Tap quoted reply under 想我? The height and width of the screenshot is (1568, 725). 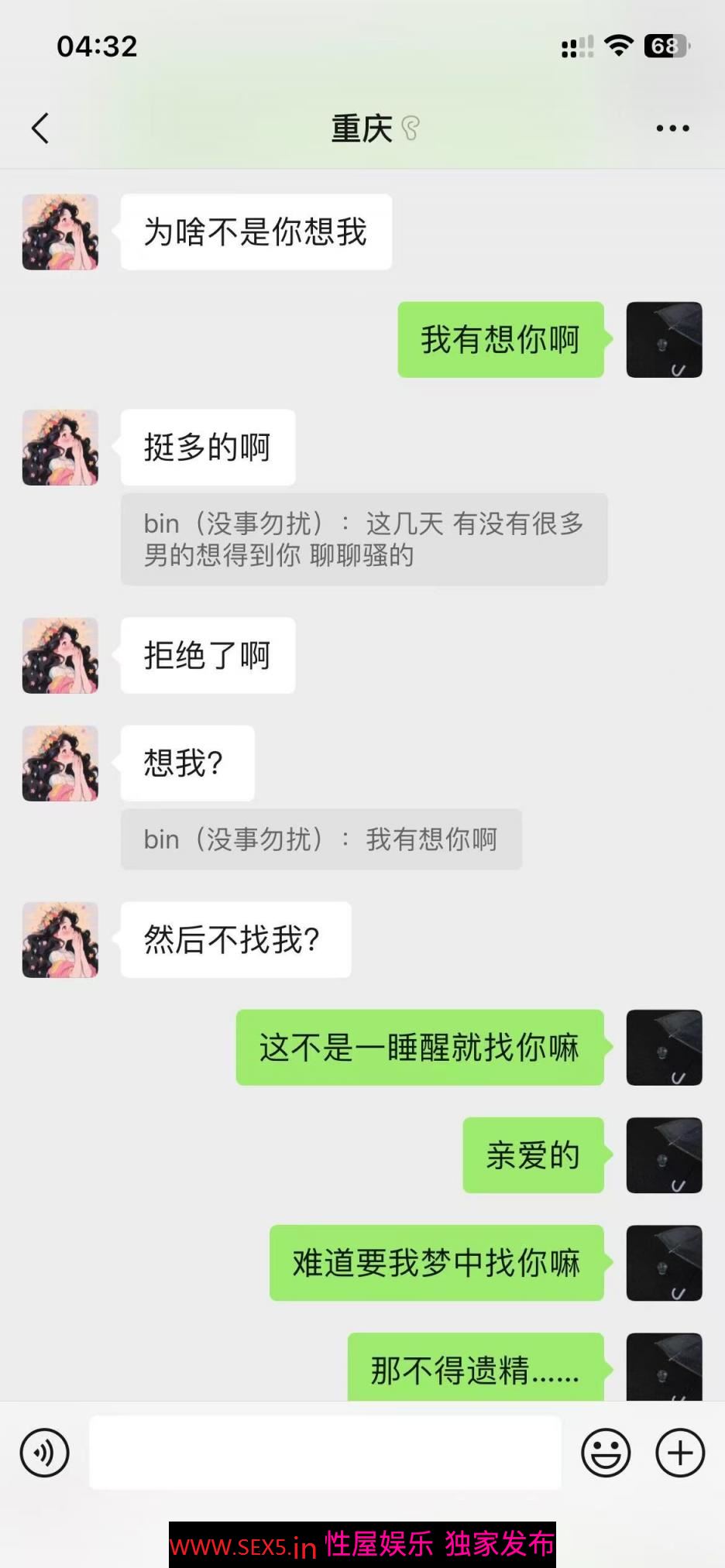tap(321, 839)
